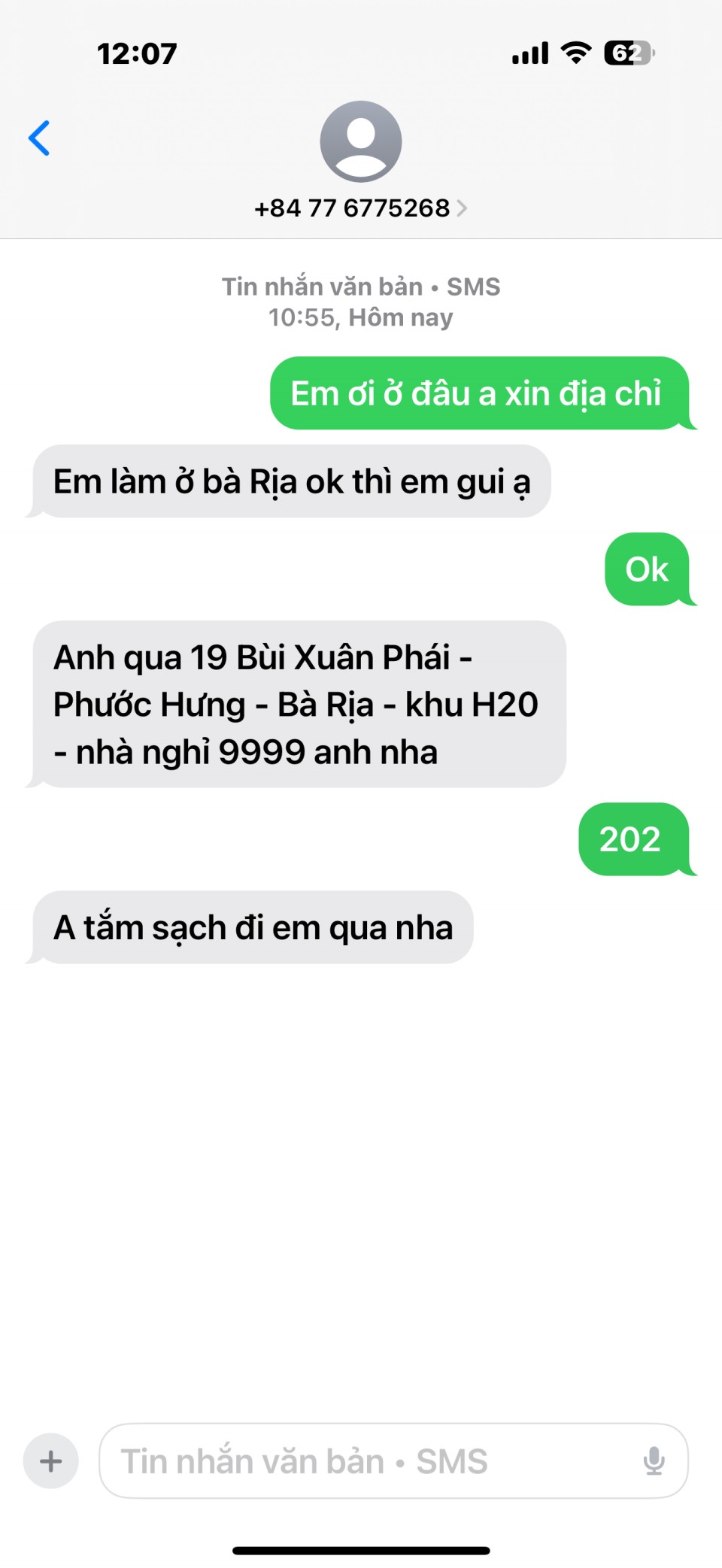Start voice dictation with the microphone
This screenshot has width=722, height=1568.
point(654,1461)
